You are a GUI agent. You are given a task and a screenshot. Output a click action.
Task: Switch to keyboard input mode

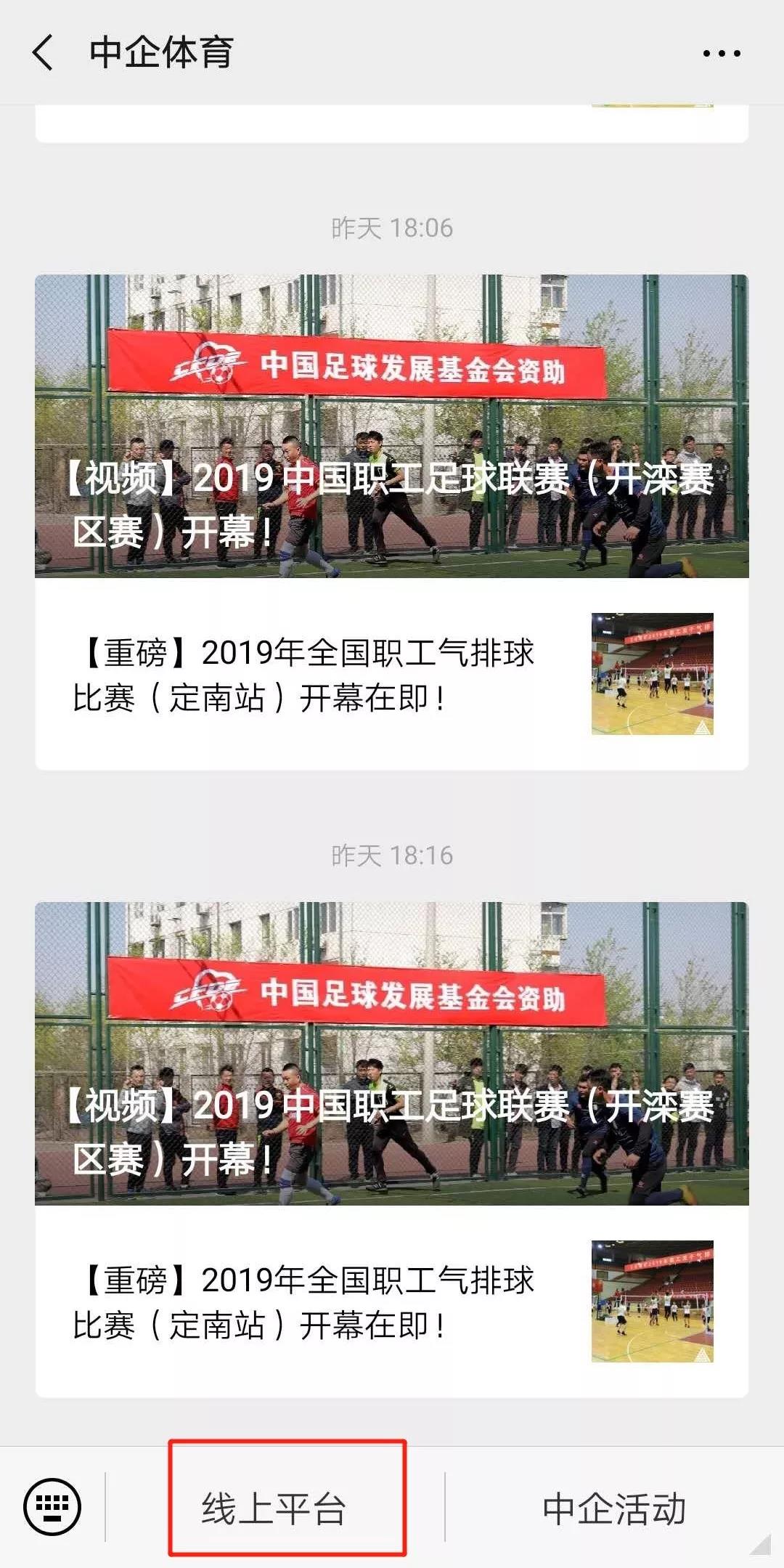point(52,1507)
